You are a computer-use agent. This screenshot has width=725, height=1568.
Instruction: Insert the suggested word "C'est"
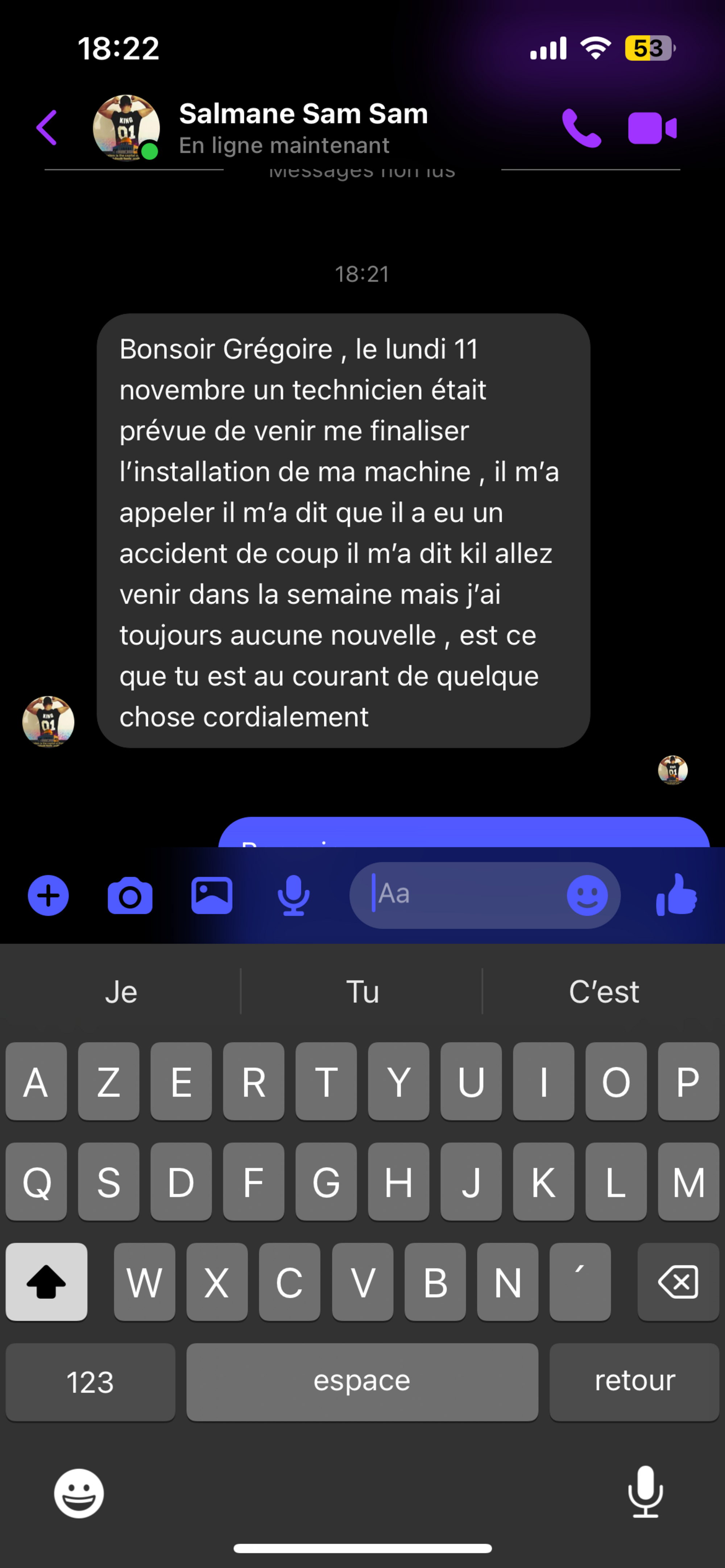click(x=604, y=992)
